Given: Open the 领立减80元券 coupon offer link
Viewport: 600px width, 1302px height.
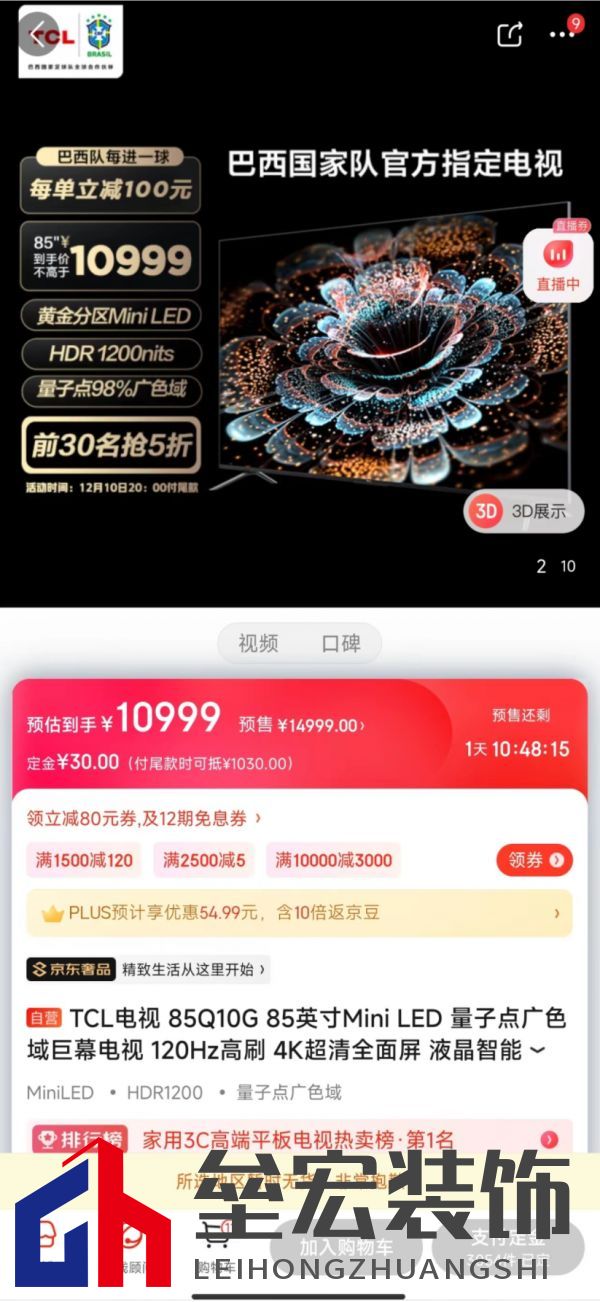Looking at the screenshot, I should pyautogui.click(x=144, y=818).
